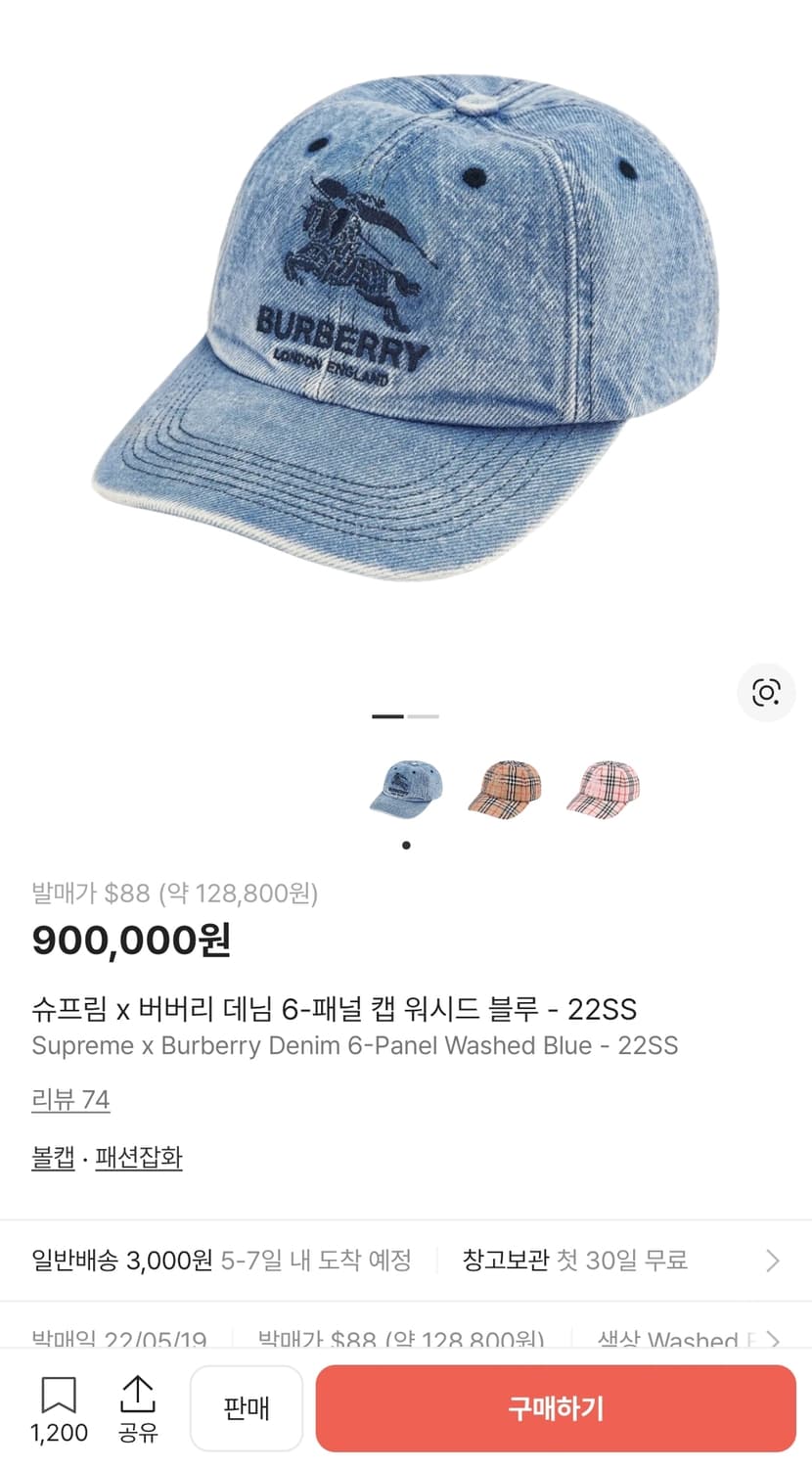This screenshot has width=812, height=1468.
Task: Select the black carousel dot below thumbnails
Action: point(406,847)
